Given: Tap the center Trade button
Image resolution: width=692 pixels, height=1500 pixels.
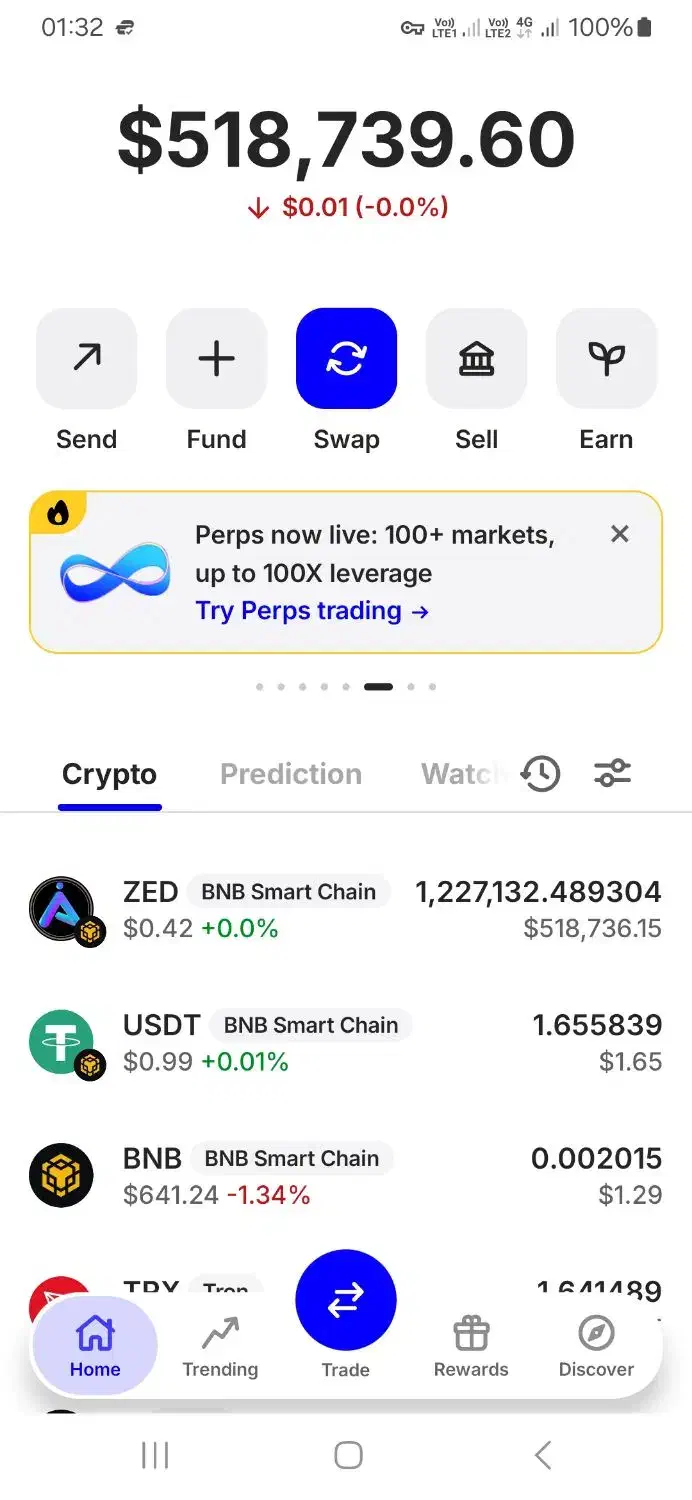Looking at the screenshot, I should (346, 1300).
